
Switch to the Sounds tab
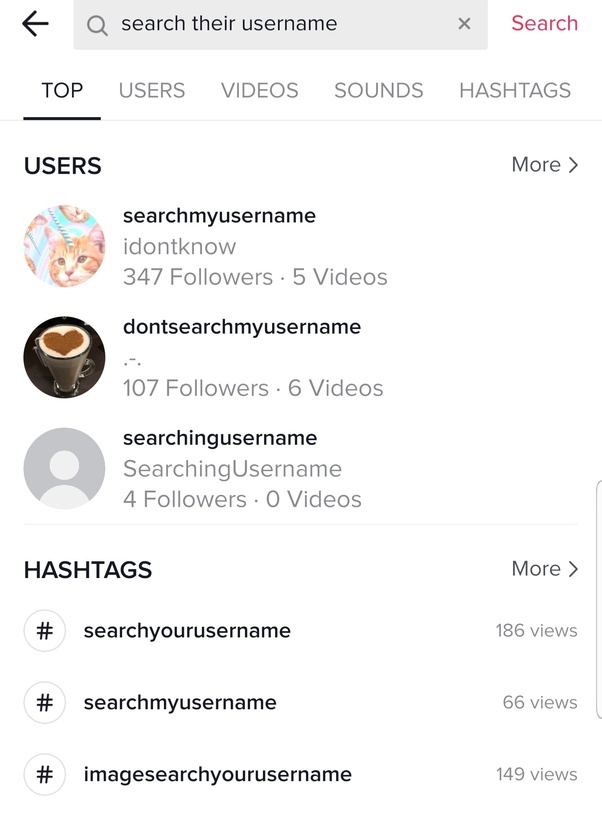point(378,90)
